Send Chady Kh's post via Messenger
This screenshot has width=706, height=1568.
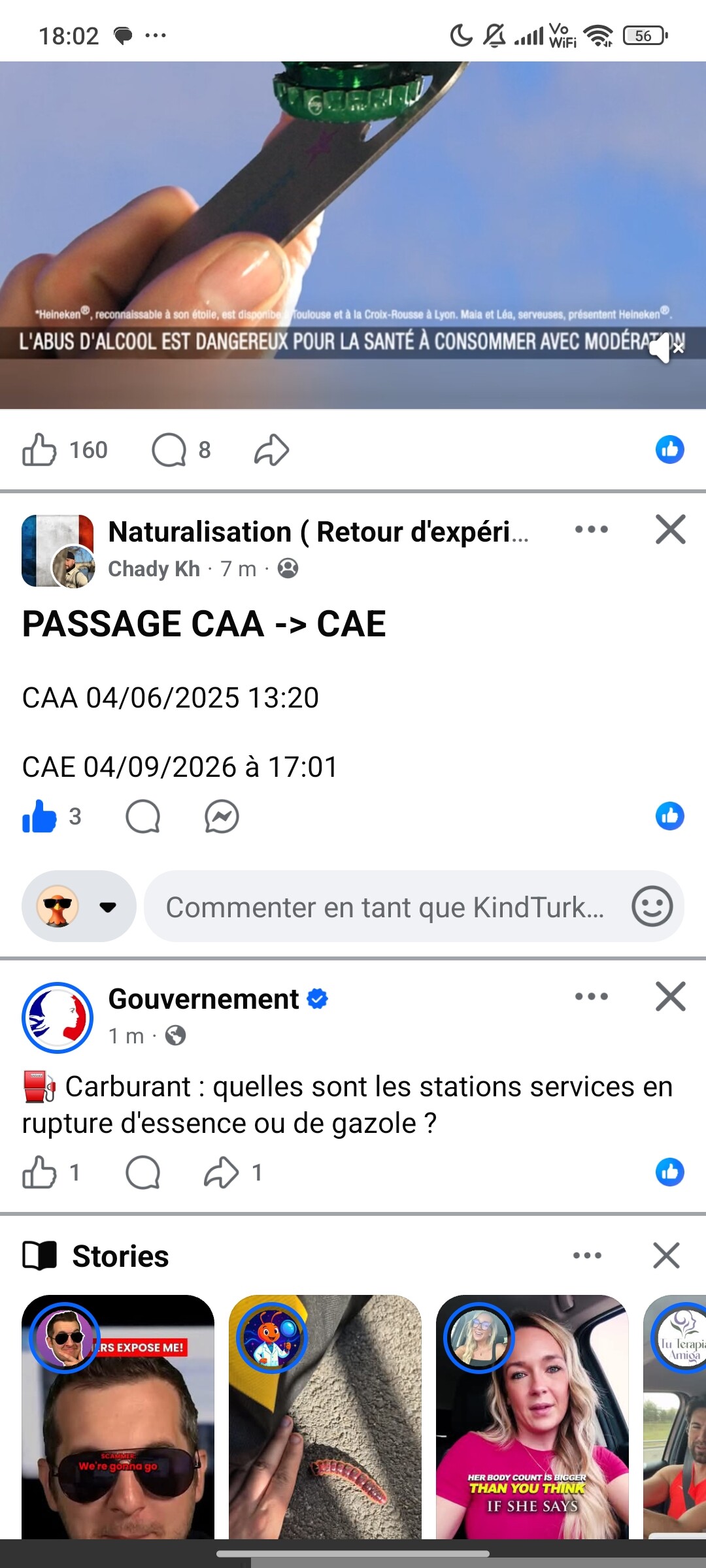(x=222, y=817)
